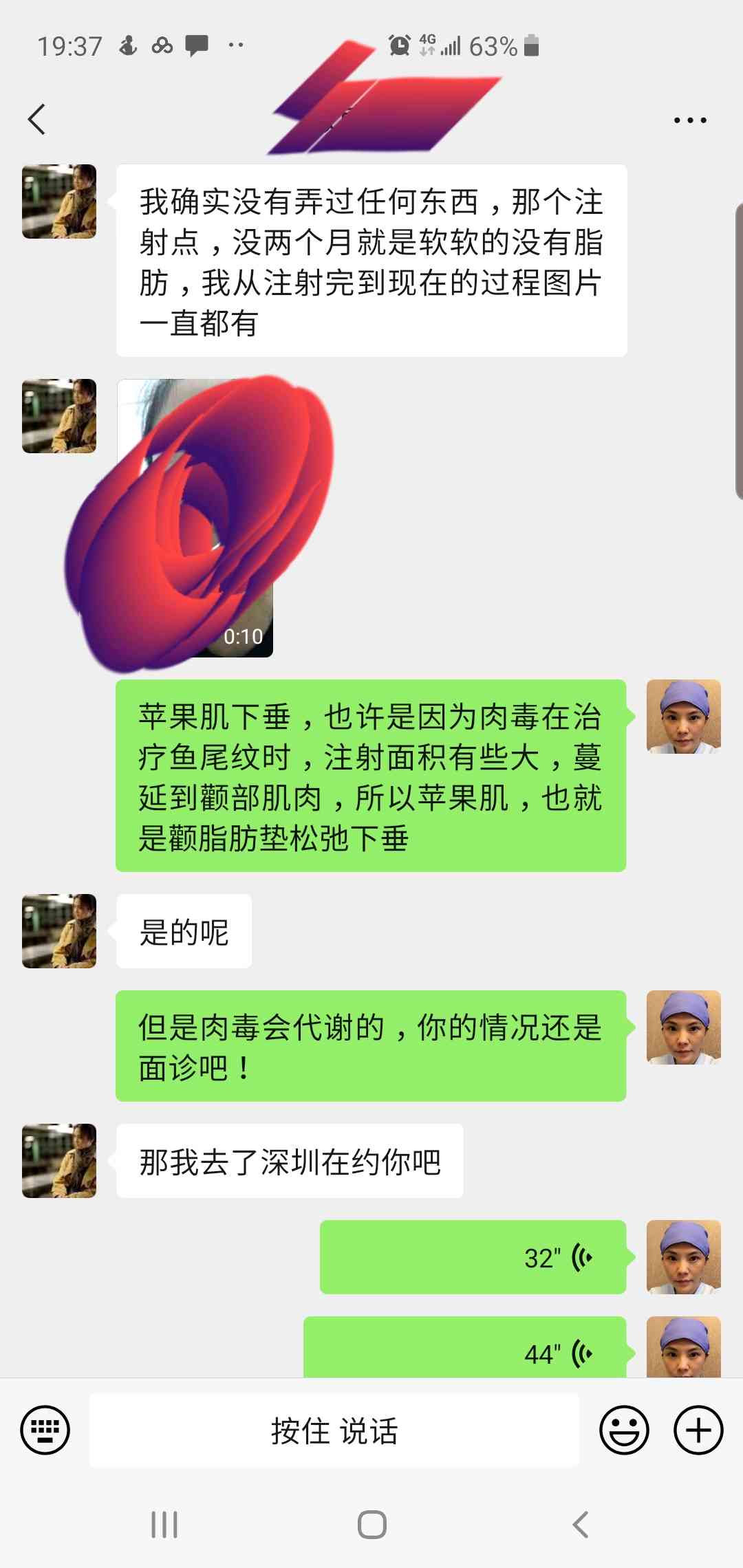Open the three-dot chat info menu
The width and height of the screenshot is (743, 1568).
click(x=689, y=120)
